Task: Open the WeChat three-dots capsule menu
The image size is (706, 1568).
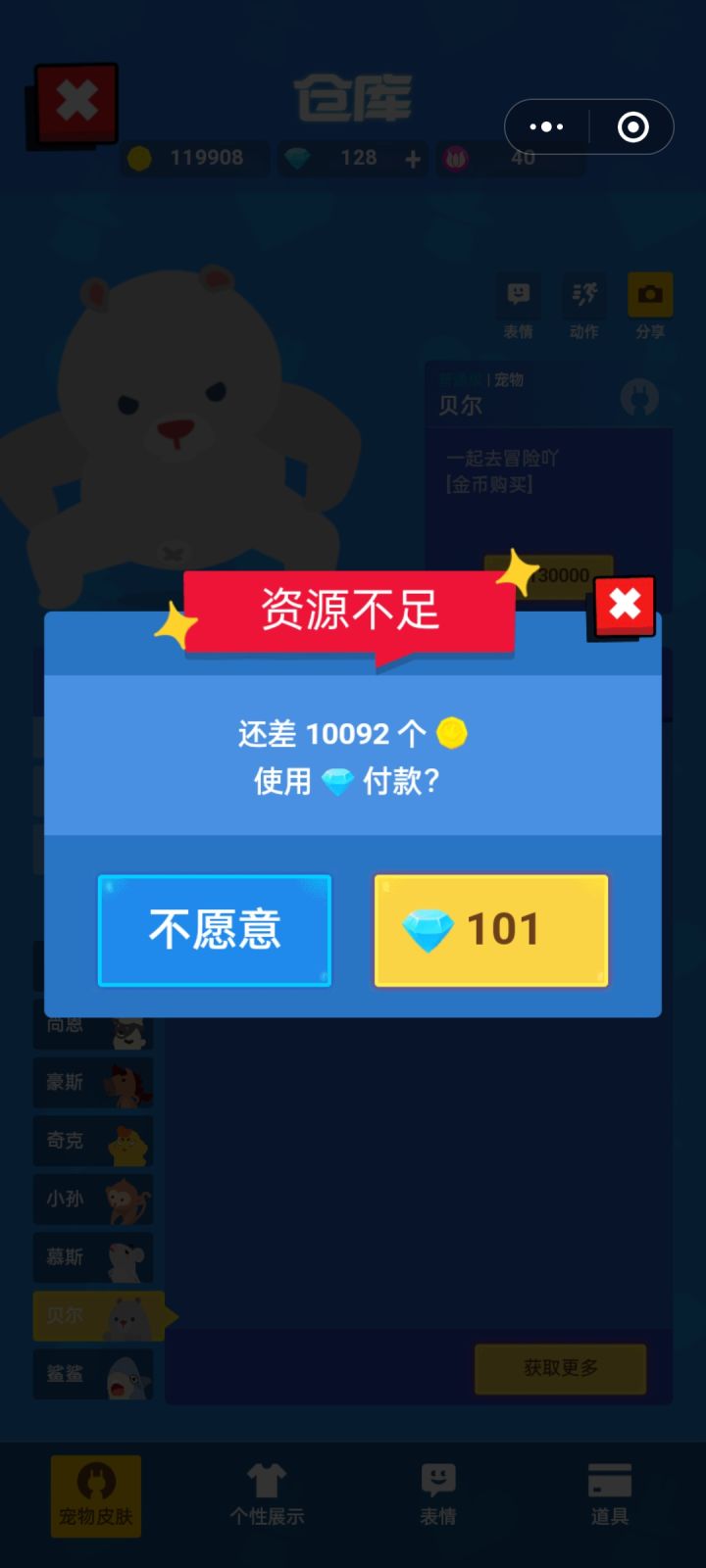Action: (545, 126)
